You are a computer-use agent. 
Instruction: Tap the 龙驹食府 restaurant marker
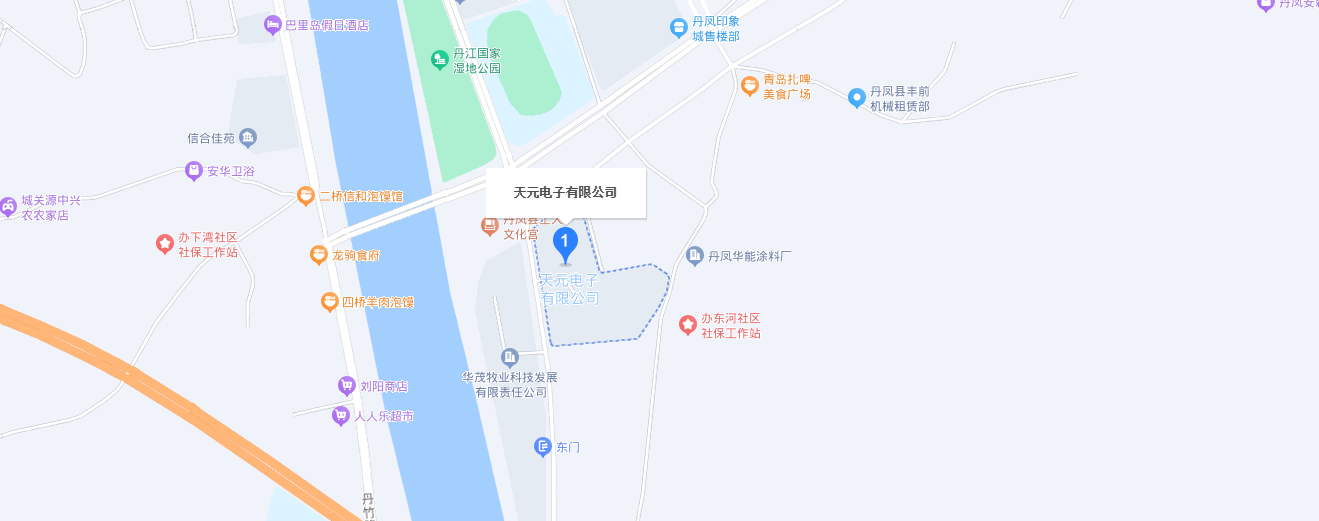click(x=319, y=255)
